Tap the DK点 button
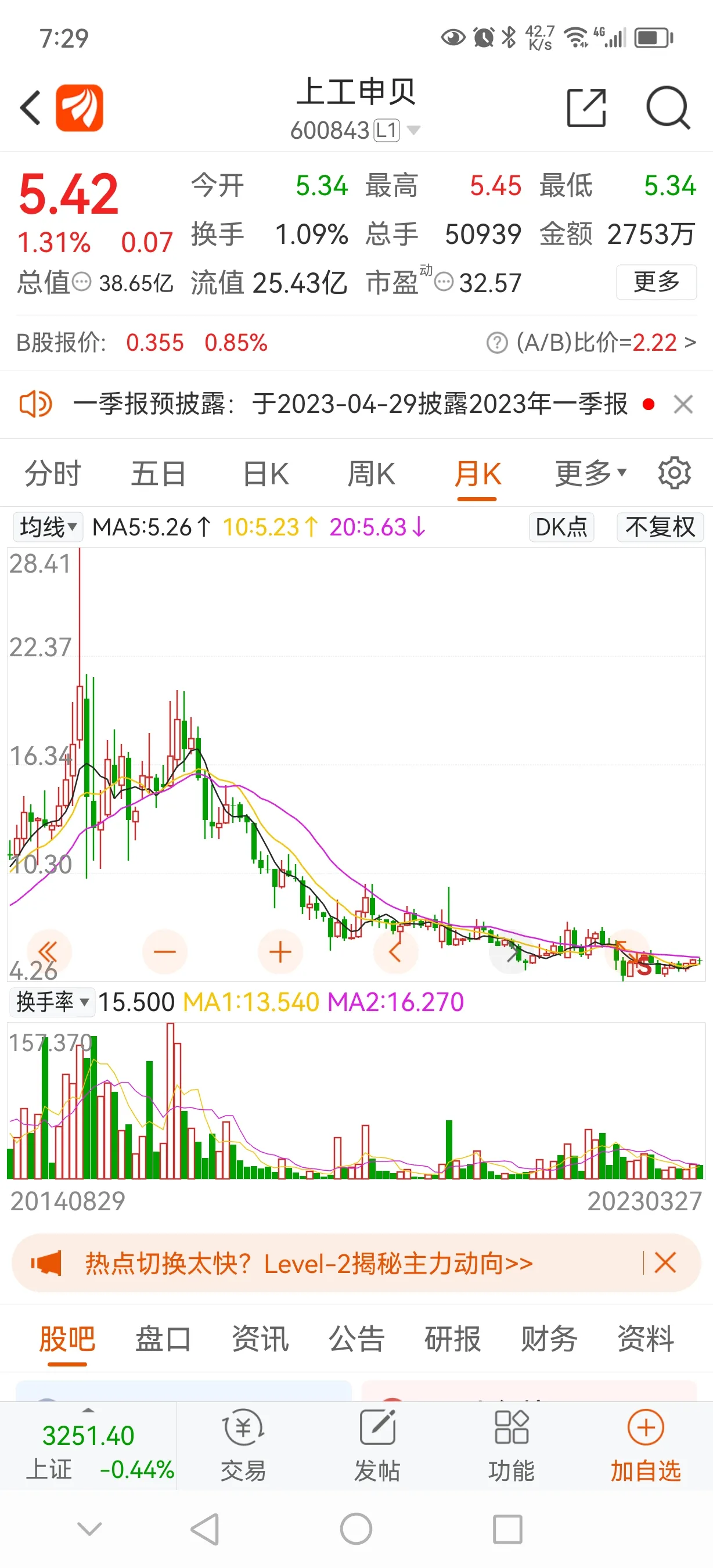713x1568 pixels. 561,527
